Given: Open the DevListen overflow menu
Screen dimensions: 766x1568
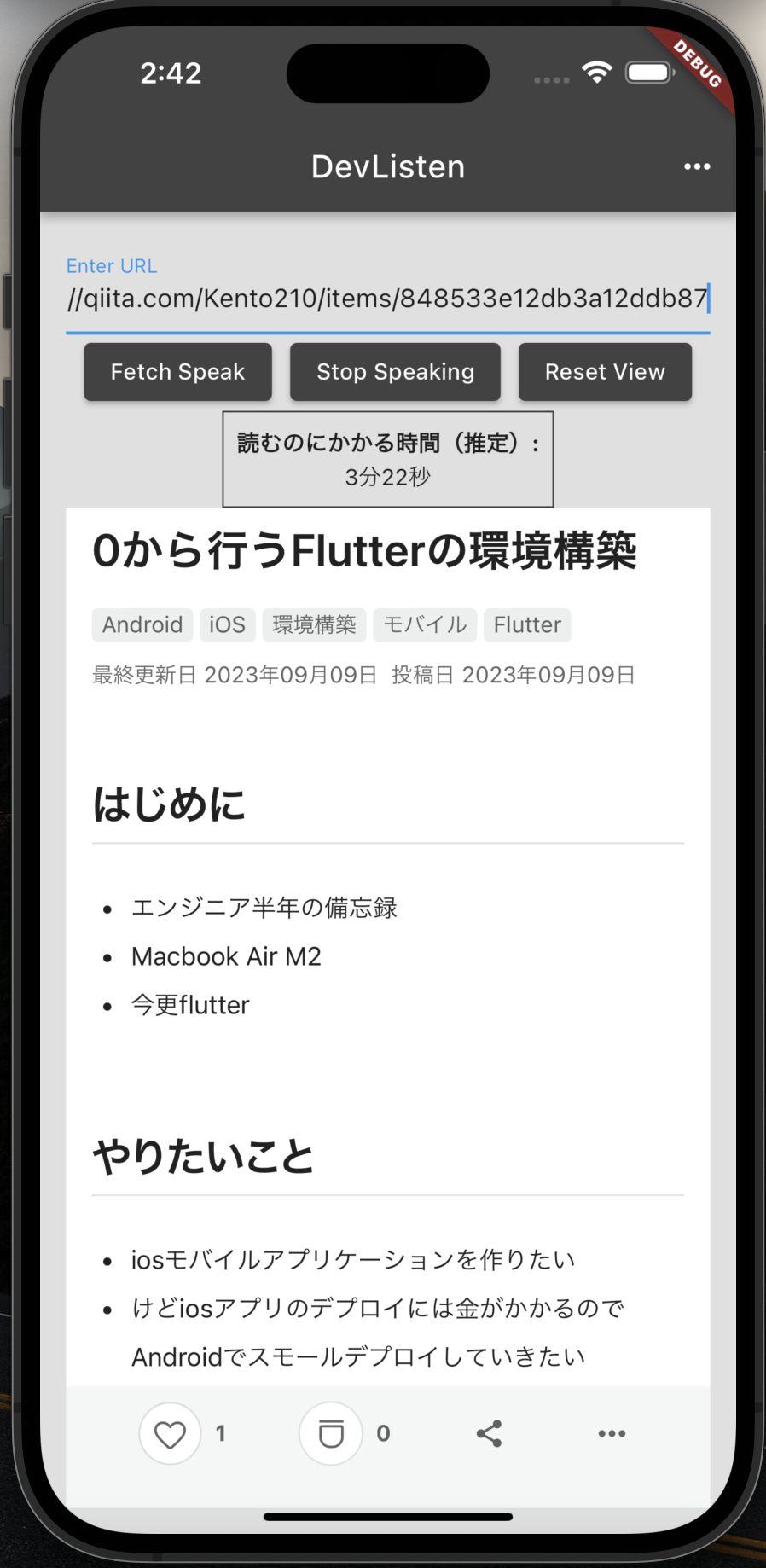Looking at the screenshot, I should 697,166.
